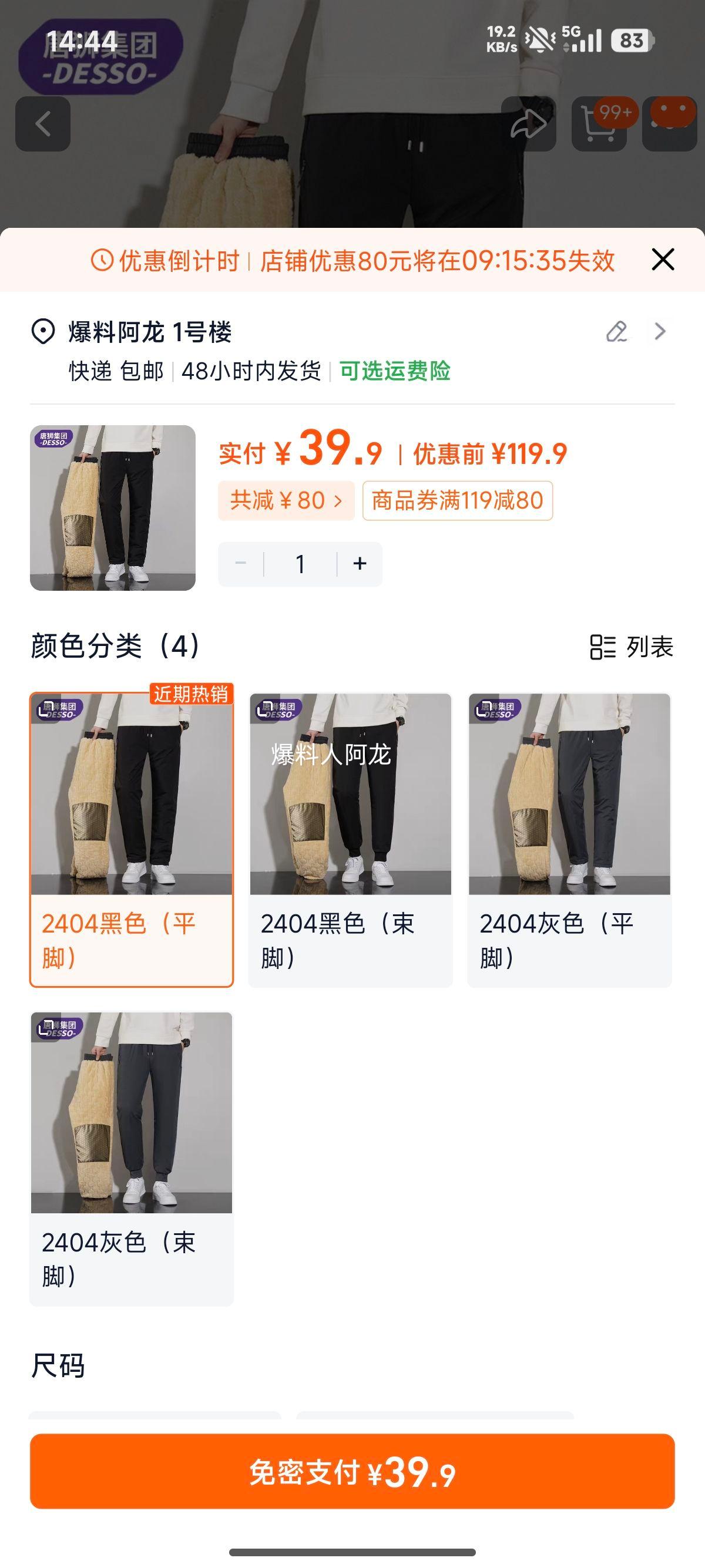Edit the address using the pencil icon
The image size is (705, 1568).
click(617, 333)
